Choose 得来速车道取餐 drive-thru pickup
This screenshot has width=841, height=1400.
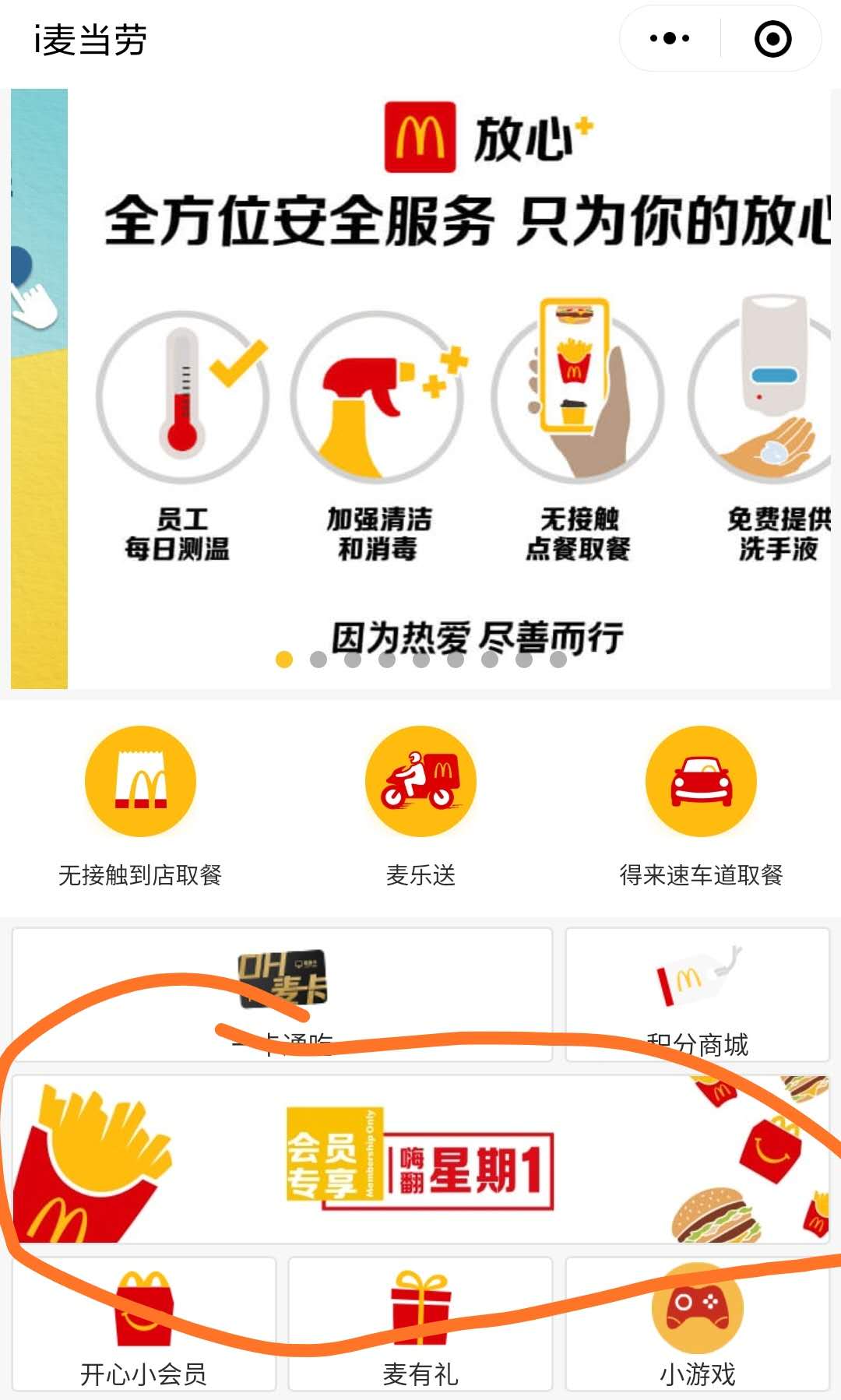tap(701, 806)
